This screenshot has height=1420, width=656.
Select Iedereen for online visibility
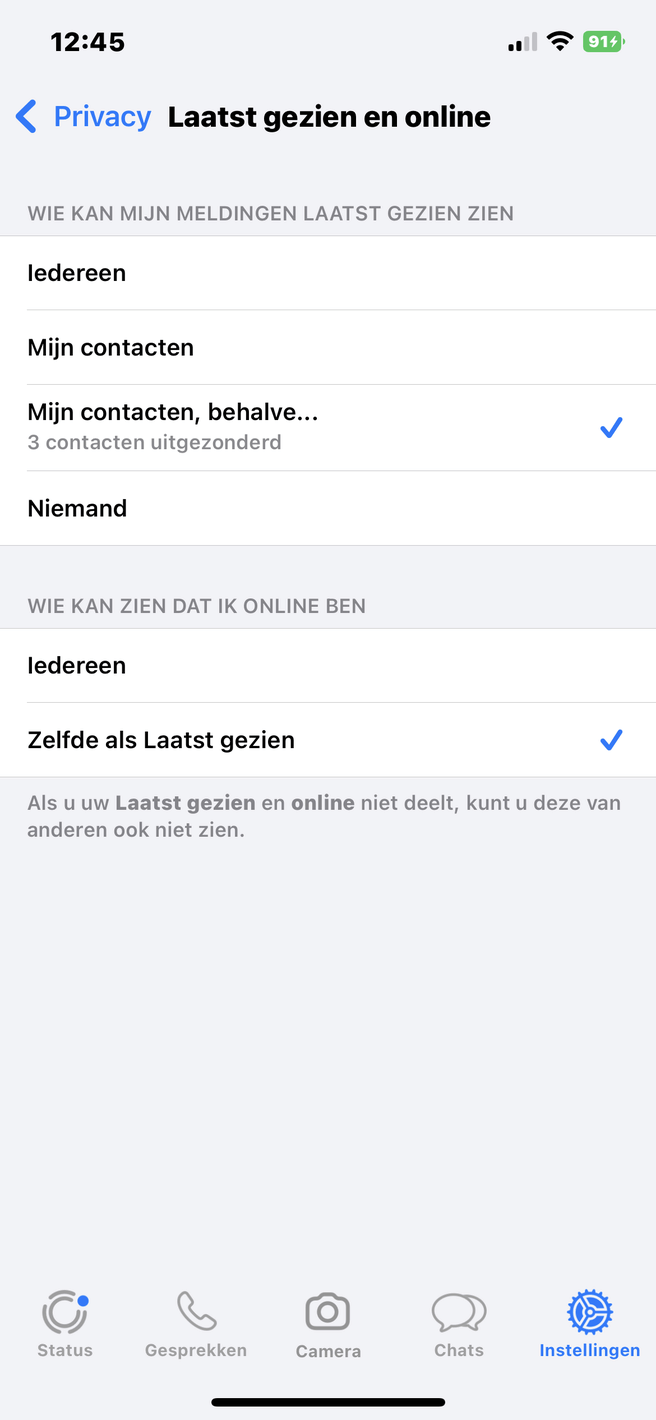[x=328, y=666]
